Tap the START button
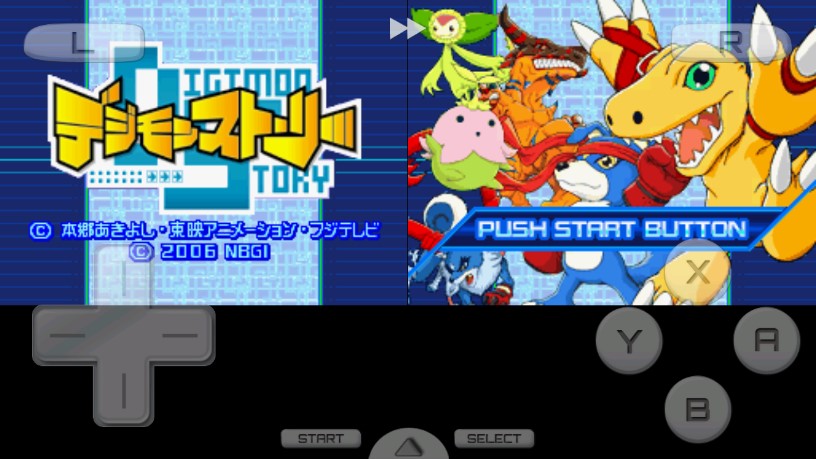The width and height of the screenshot is (816, 459). (320, 438)
